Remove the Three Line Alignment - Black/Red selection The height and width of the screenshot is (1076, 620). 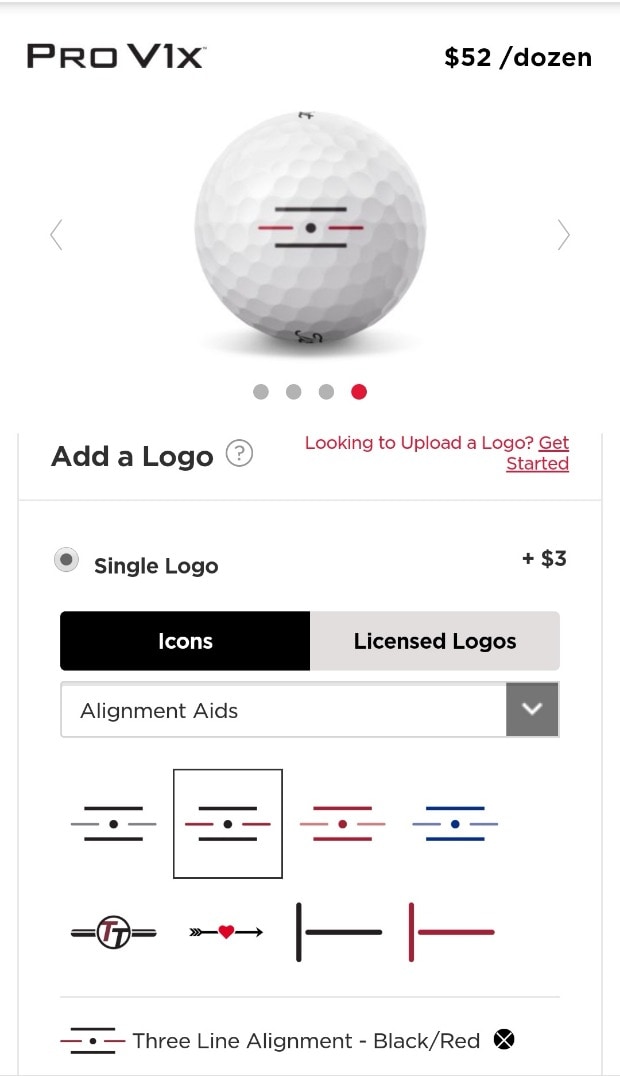pyautogui.click(x=505, y=1041)
